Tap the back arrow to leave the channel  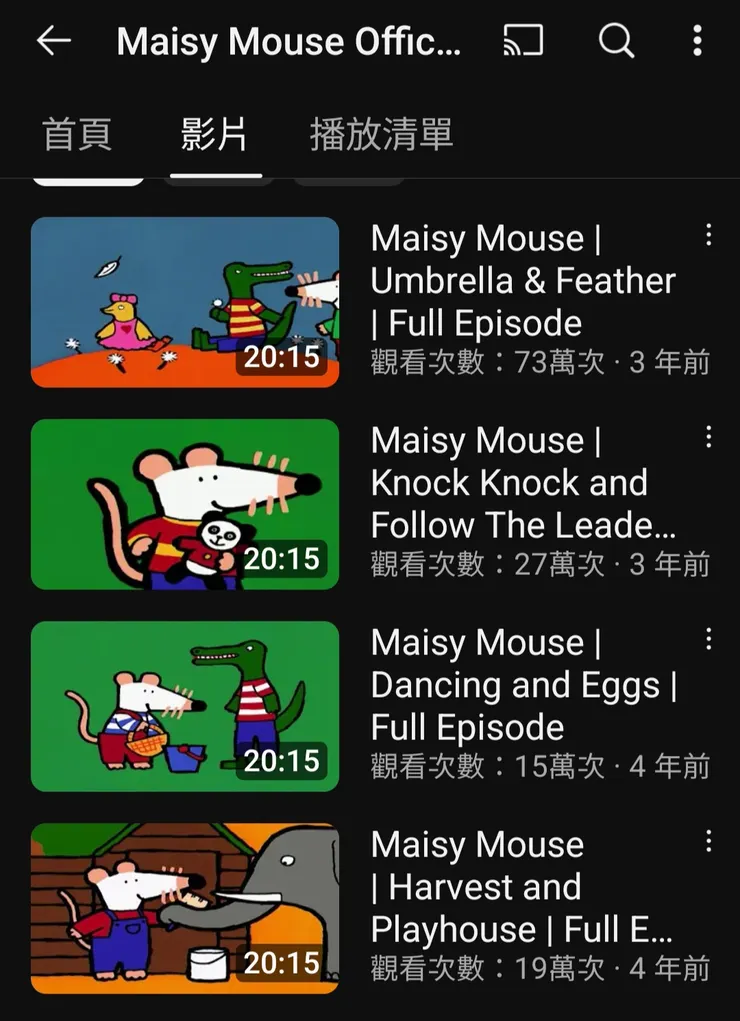[x=55, y=41]
